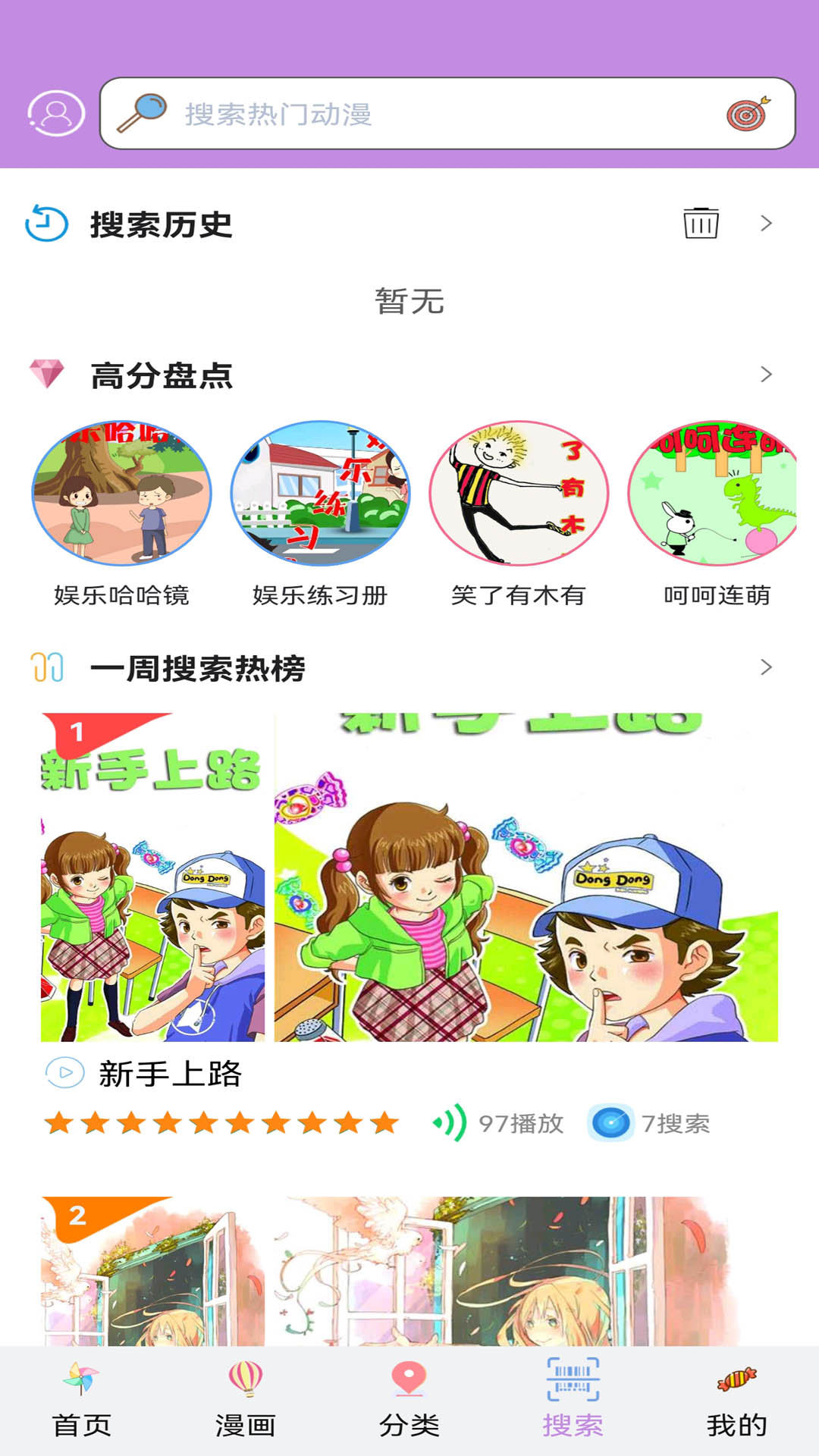Open the user profile avatar icon
The width and height of the screenshot is (819, 1456).
click(x=55, y=114)
